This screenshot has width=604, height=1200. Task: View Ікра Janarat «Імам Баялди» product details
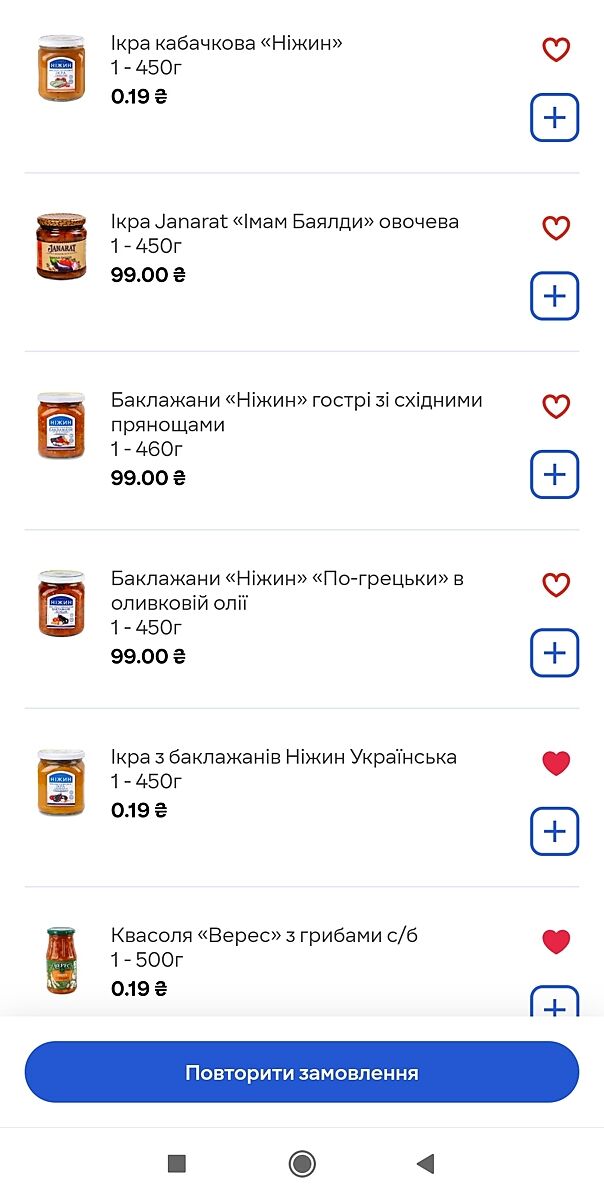(285, 222)
